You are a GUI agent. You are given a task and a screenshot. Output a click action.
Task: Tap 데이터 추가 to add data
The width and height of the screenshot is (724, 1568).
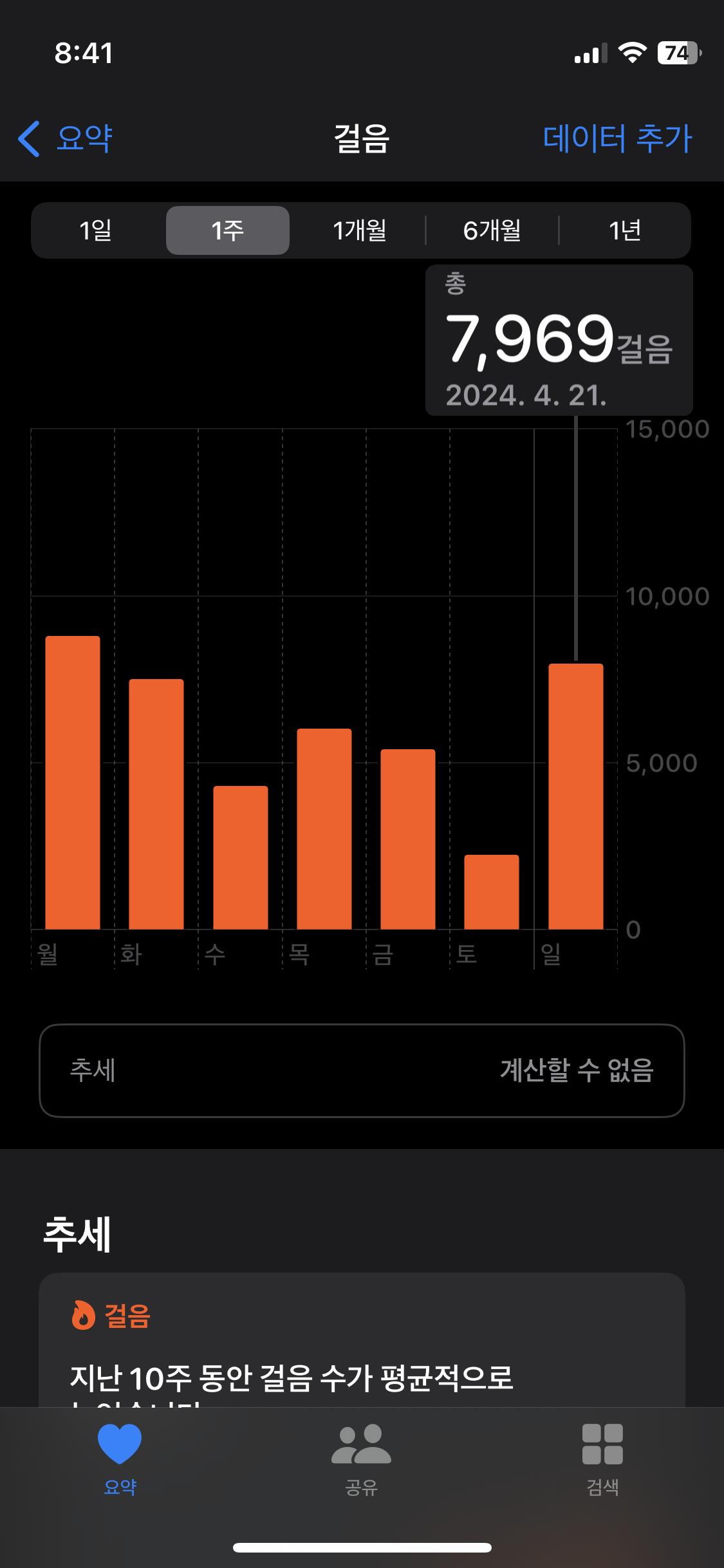(617, 138)
